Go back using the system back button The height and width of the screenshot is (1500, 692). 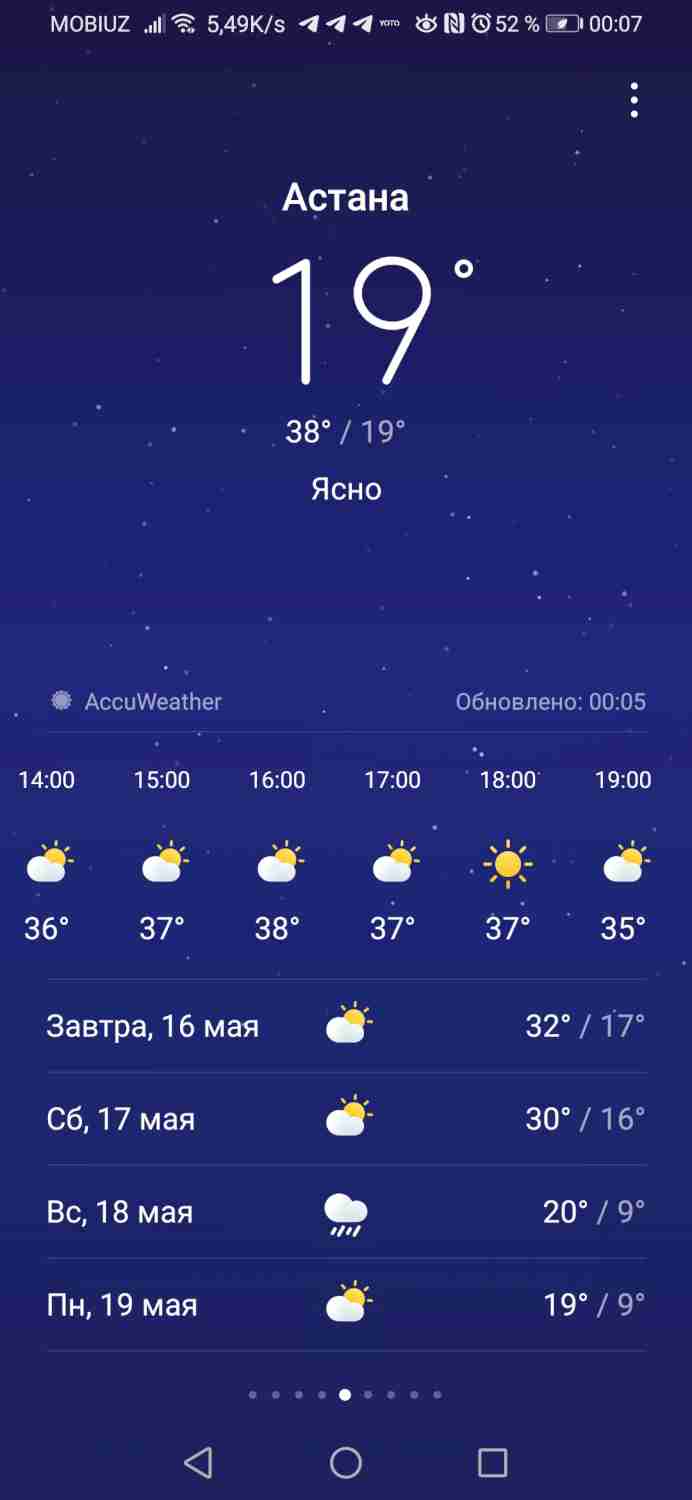(x=198, y=1463)
